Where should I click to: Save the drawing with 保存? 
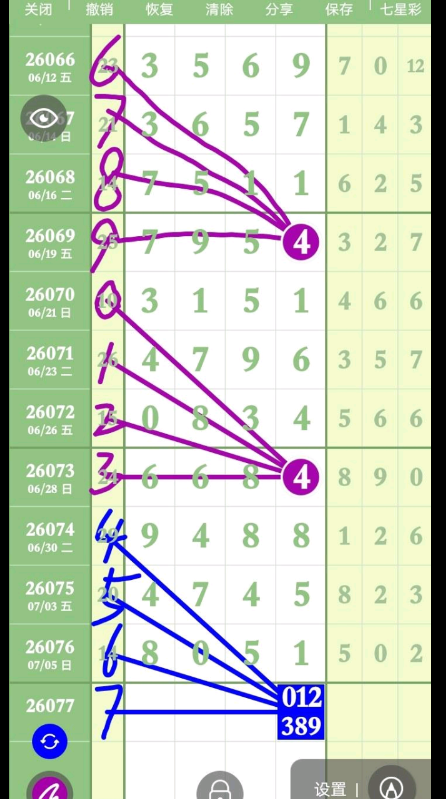(339, 9)
